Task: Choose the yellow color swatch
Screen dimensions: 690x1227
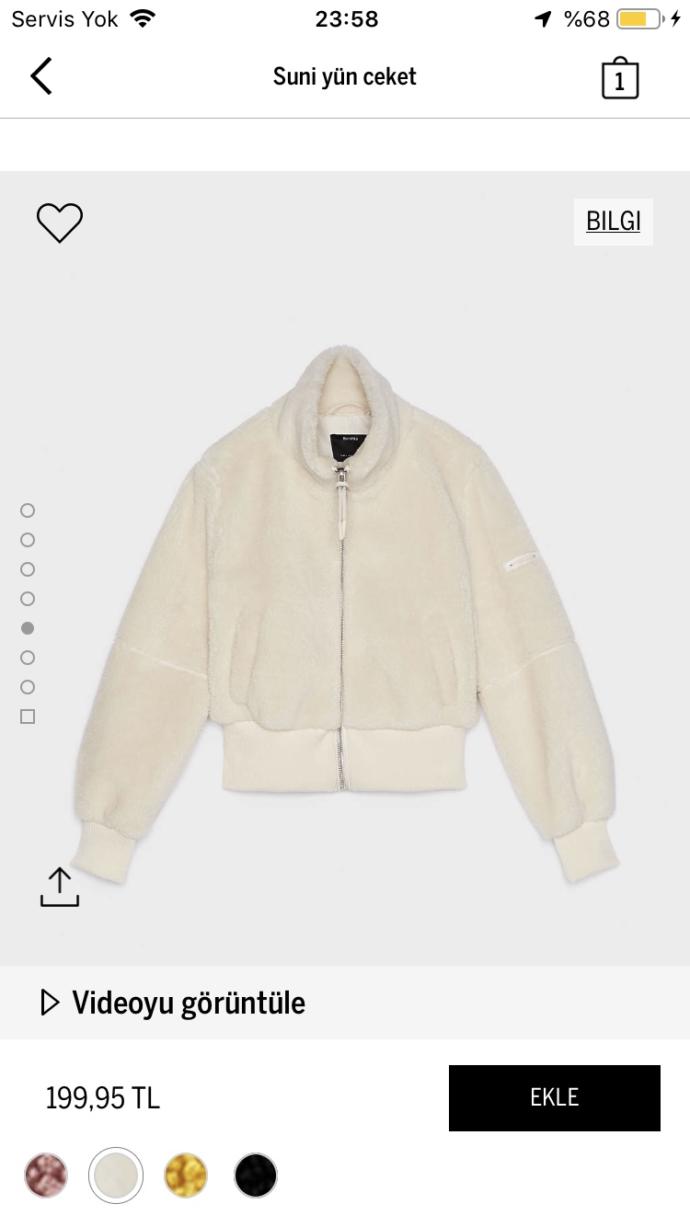Action: point(186,1175)
